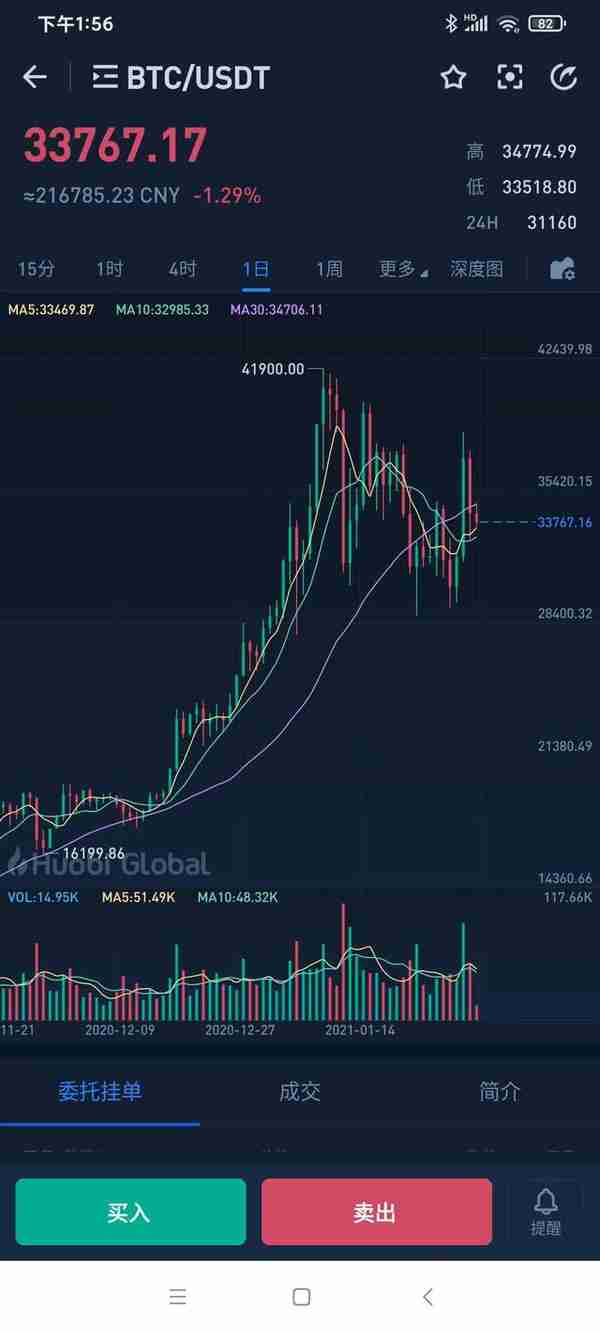Open the 深度图 depth chart
The width and height of the screenshot is (600, 1333).
476,268
